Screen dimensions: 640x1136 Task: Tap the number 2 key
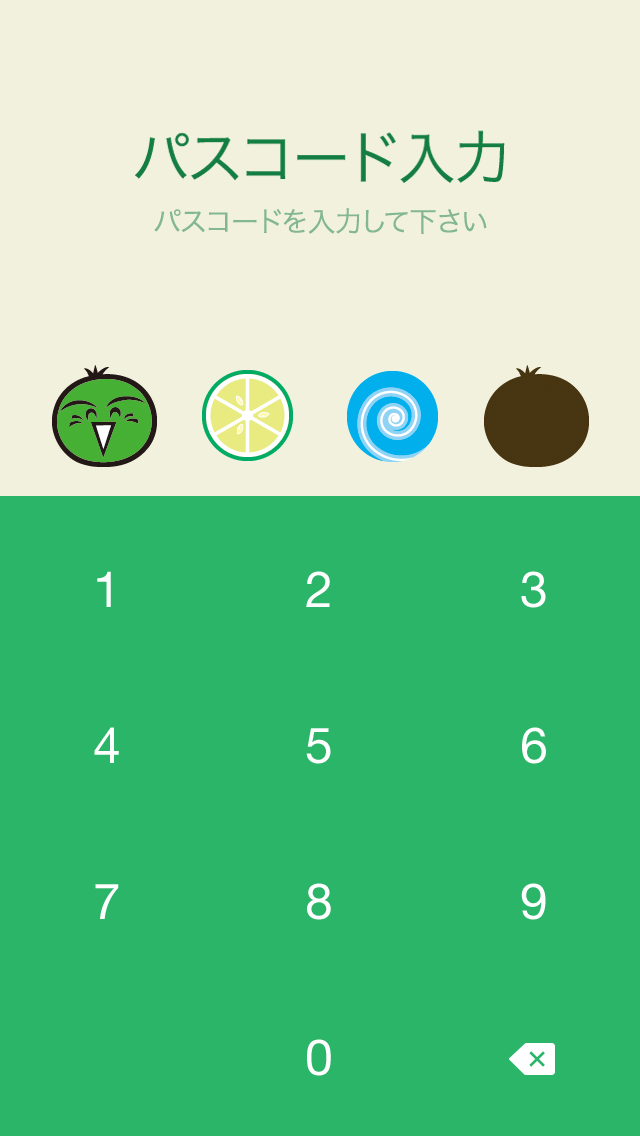pos(319,590)
